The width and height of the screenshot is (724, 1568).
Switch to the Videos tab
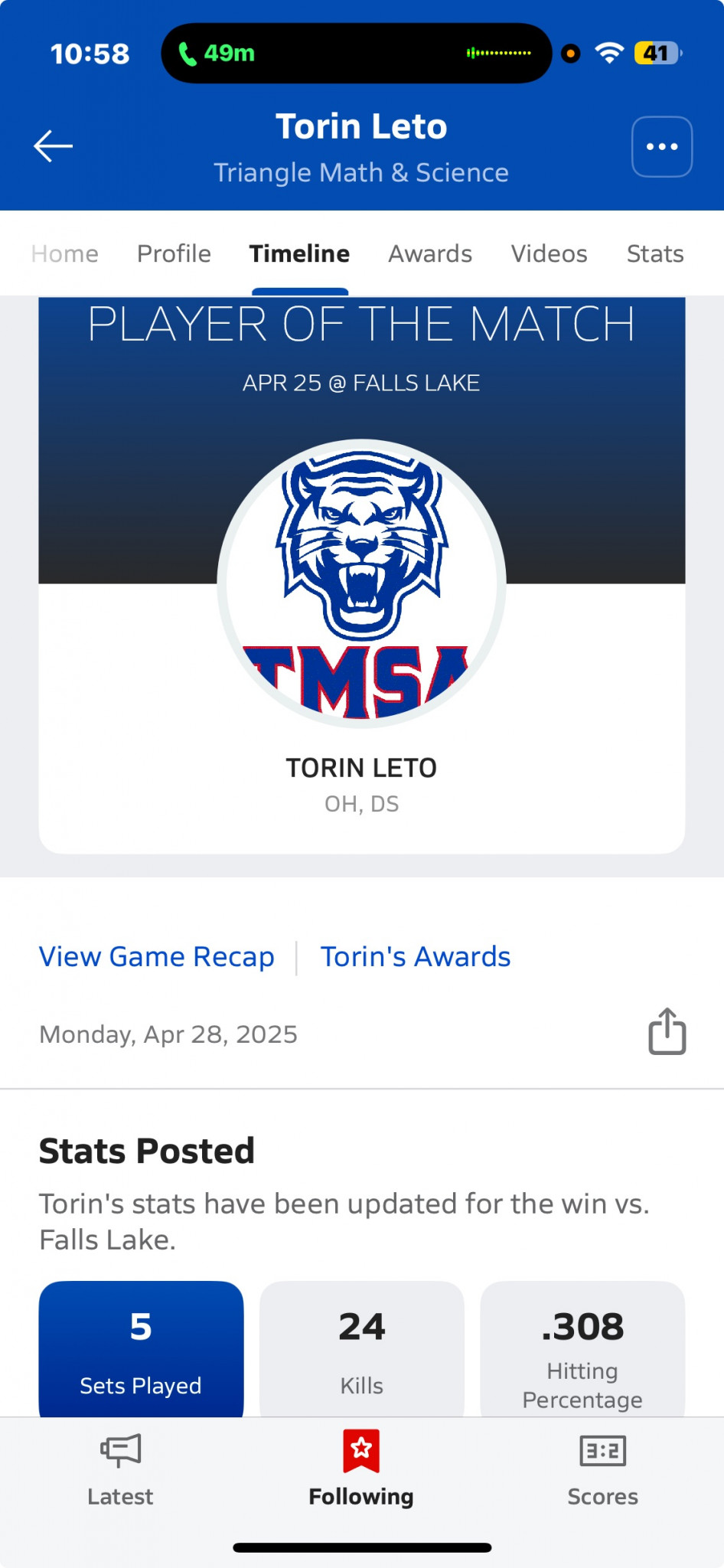point(550,253)
